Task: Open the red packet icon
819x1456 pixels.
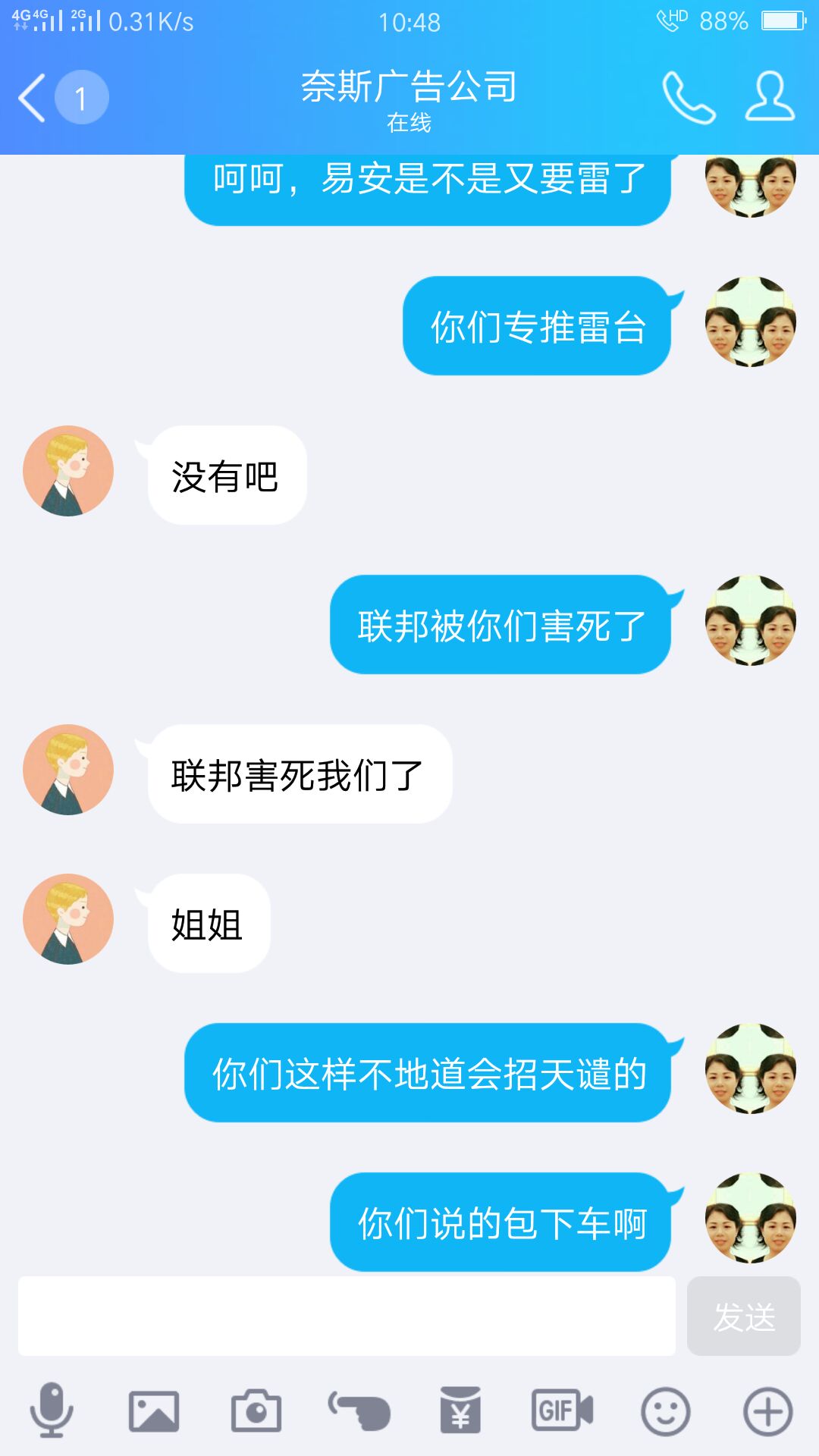Action: point(460,1411)
